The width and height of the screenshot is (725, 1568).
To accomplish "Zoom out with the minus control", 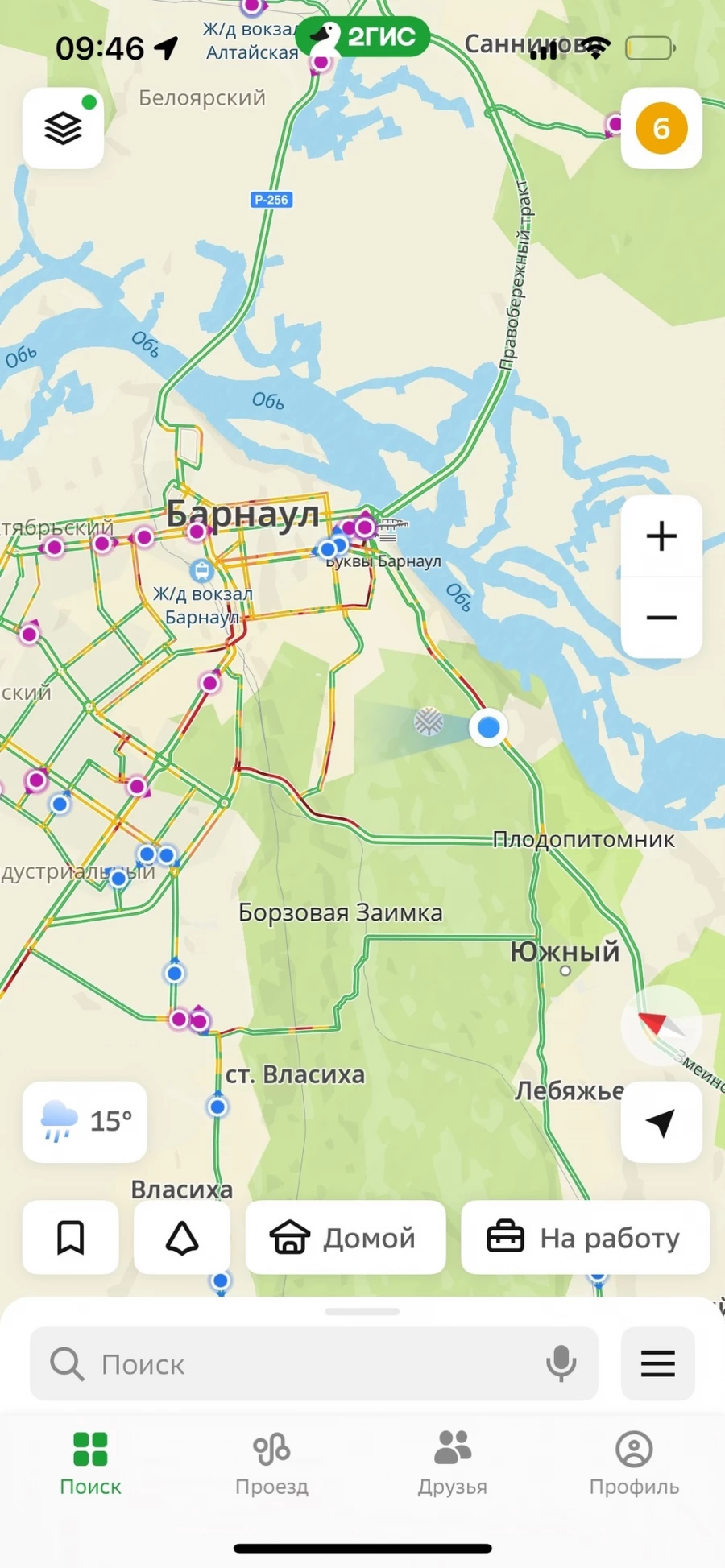I will (x=661, y=617).
